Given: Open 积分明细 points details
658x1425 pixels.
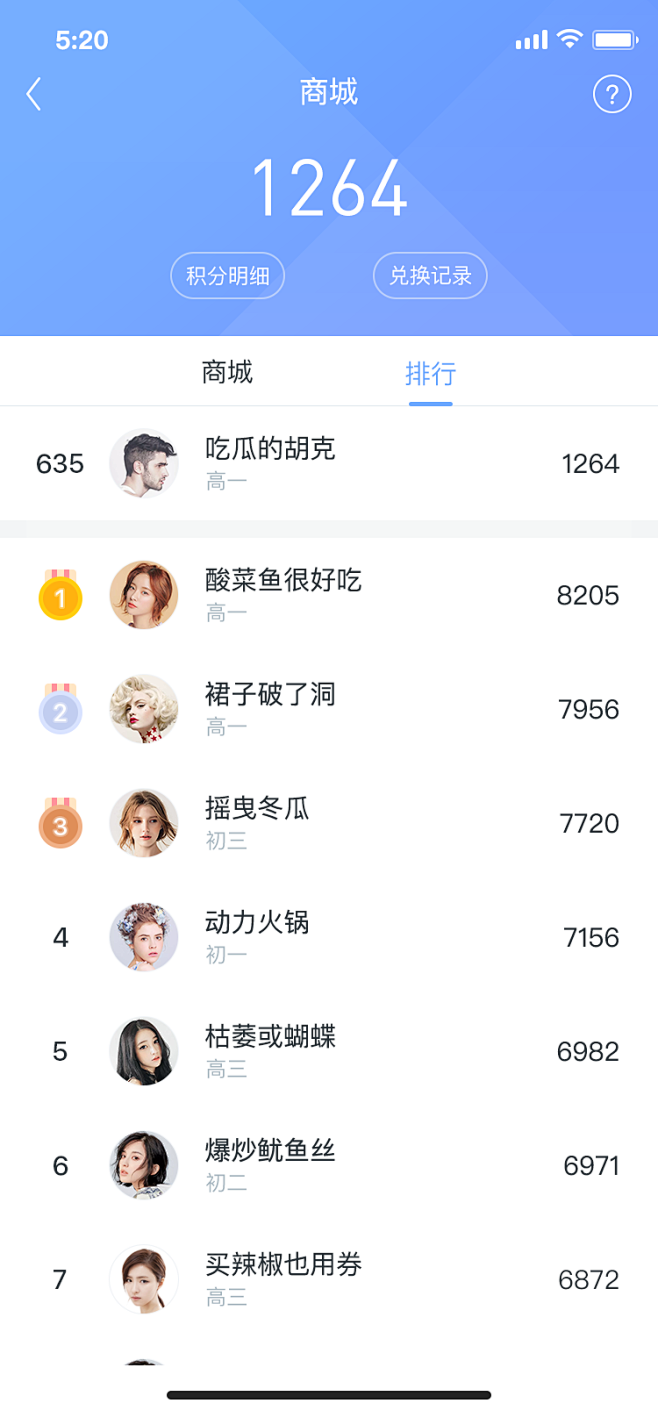Looking at the screenshot, I should pos(228,276).
